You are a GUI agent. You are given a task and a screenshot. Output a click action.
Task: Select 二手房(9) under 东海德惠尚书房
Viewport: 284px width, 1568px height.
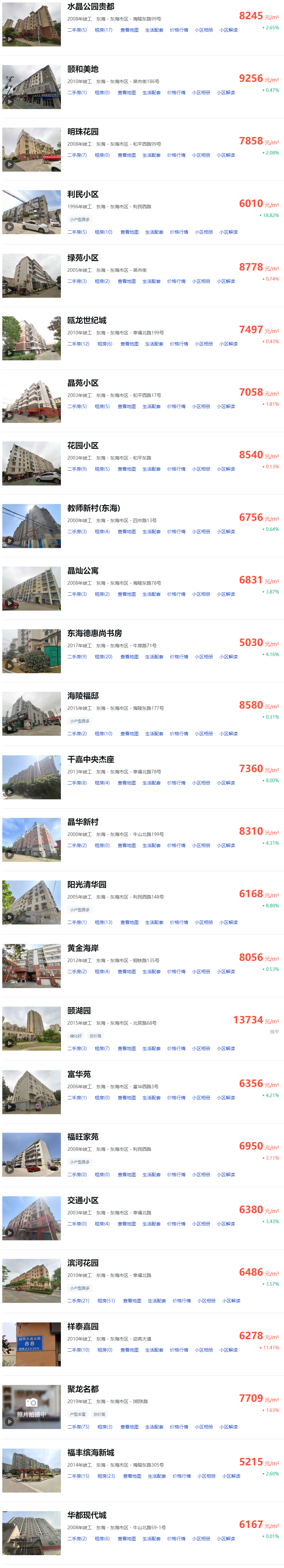(77, 657)
